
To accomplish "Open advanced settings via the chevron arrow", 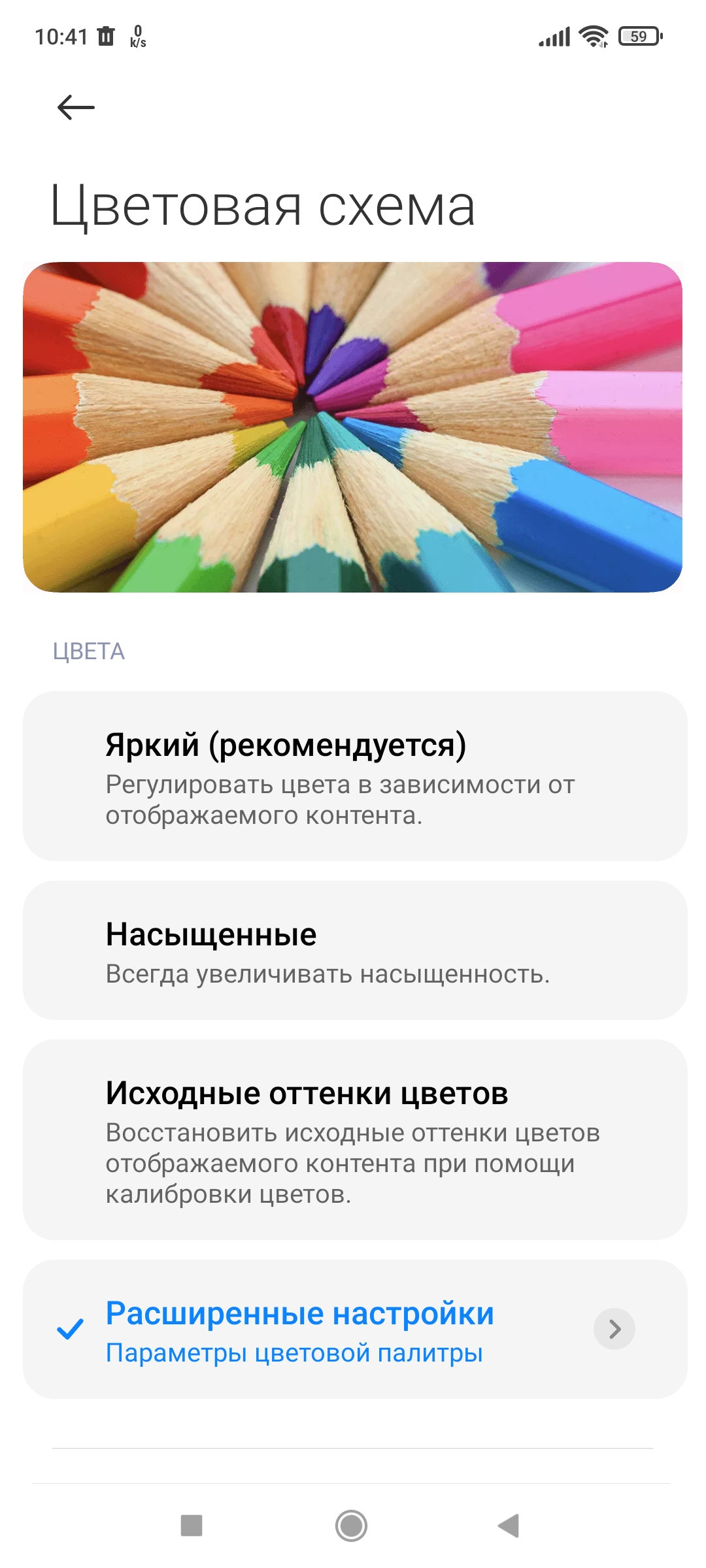I will pyautogui.click(x=614, y=1329).
